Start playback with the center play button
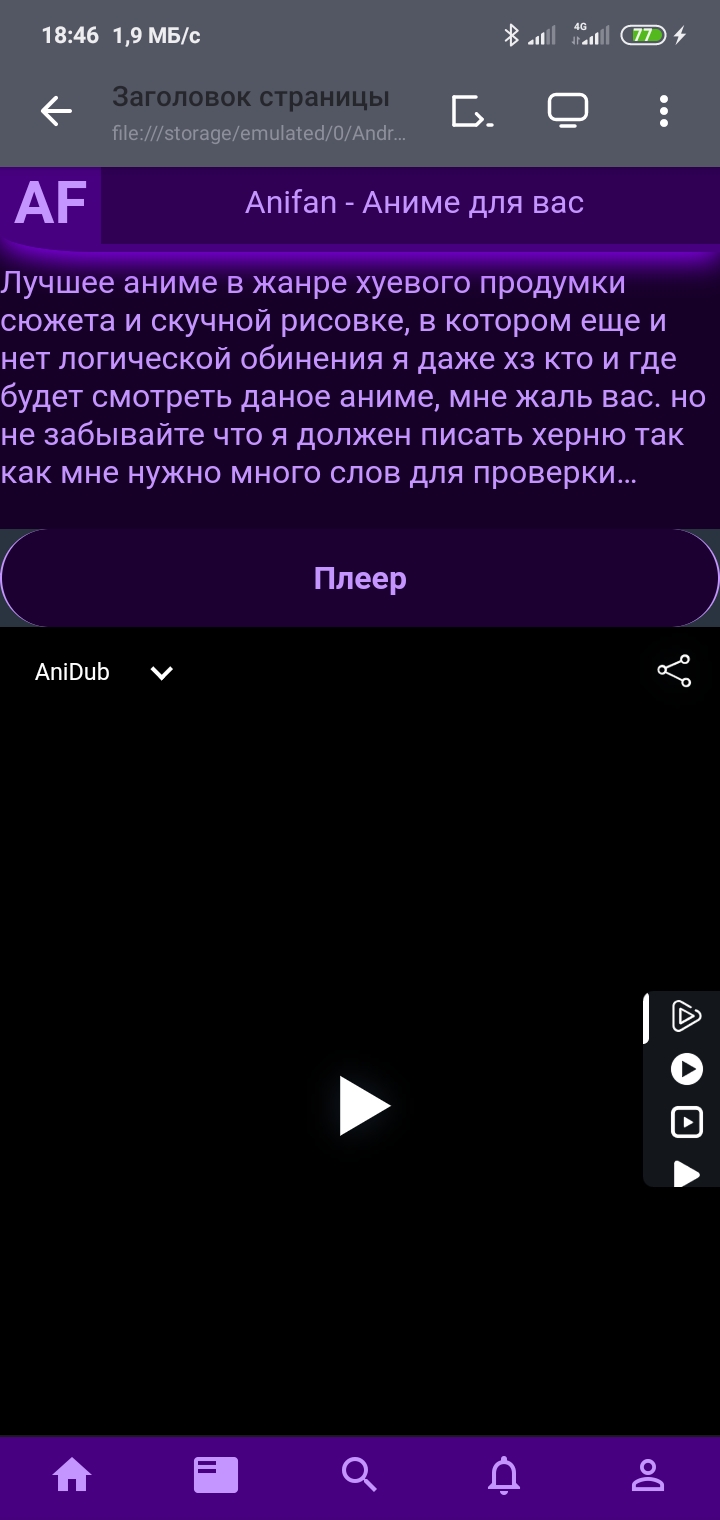This screenshot has width=720, height=1520. pos(363,1105)
